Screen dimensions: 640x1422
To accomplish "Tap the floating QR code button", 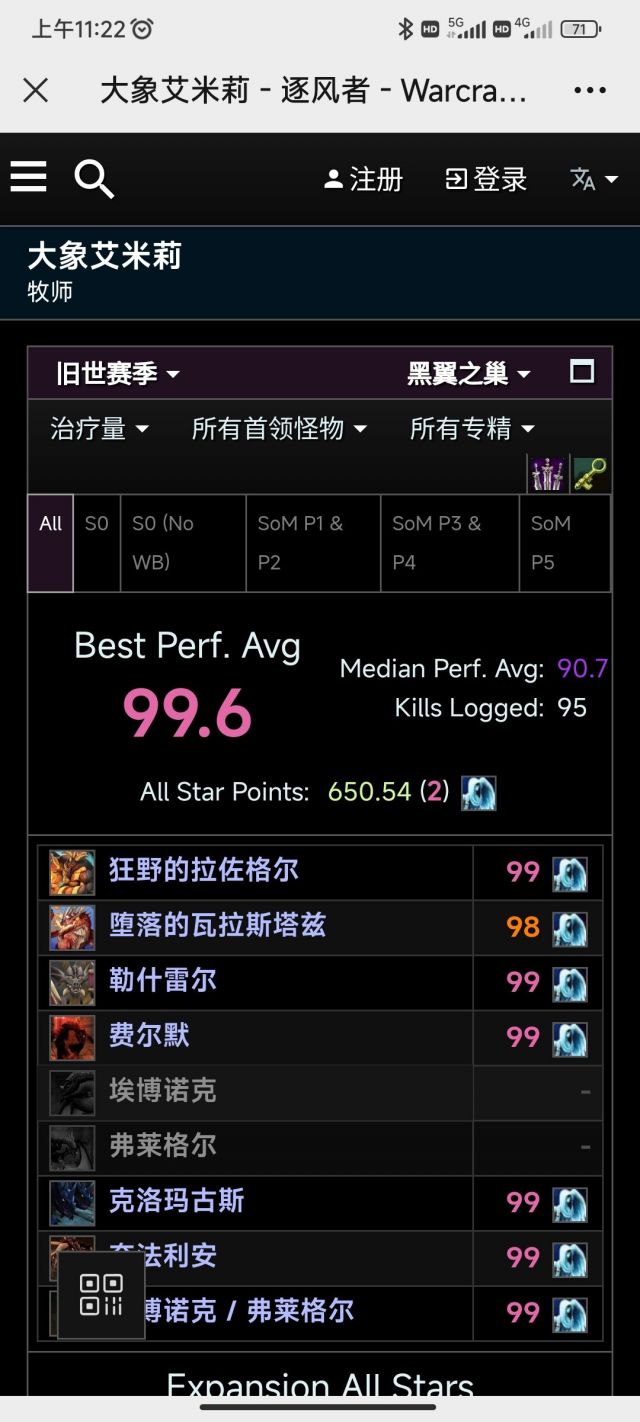I will tap(101, 1295).
